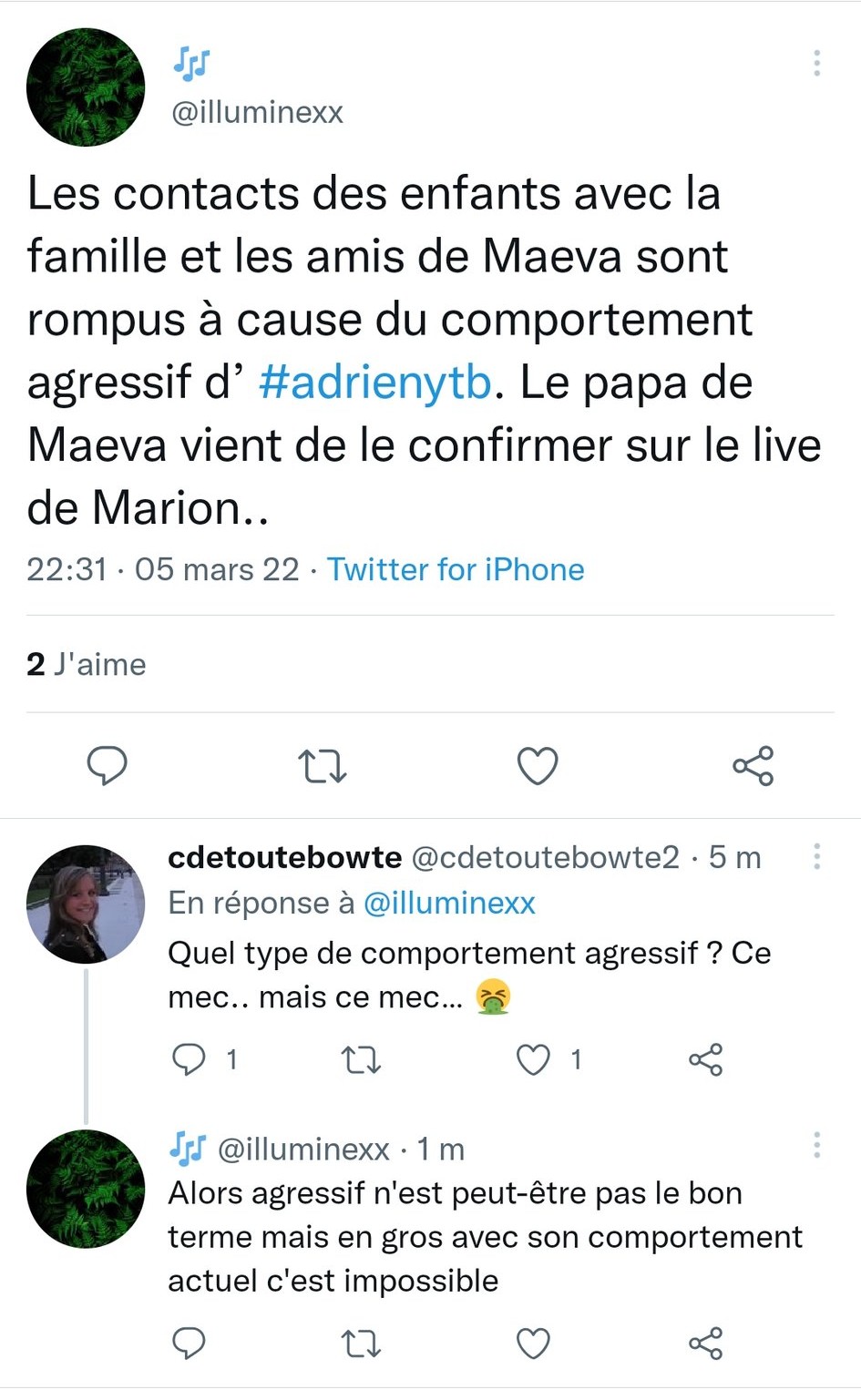Viewport: 861px width, 1400px height.
Task: Open the overflow menu of the main tweet
Action: (x=816, y=63)
